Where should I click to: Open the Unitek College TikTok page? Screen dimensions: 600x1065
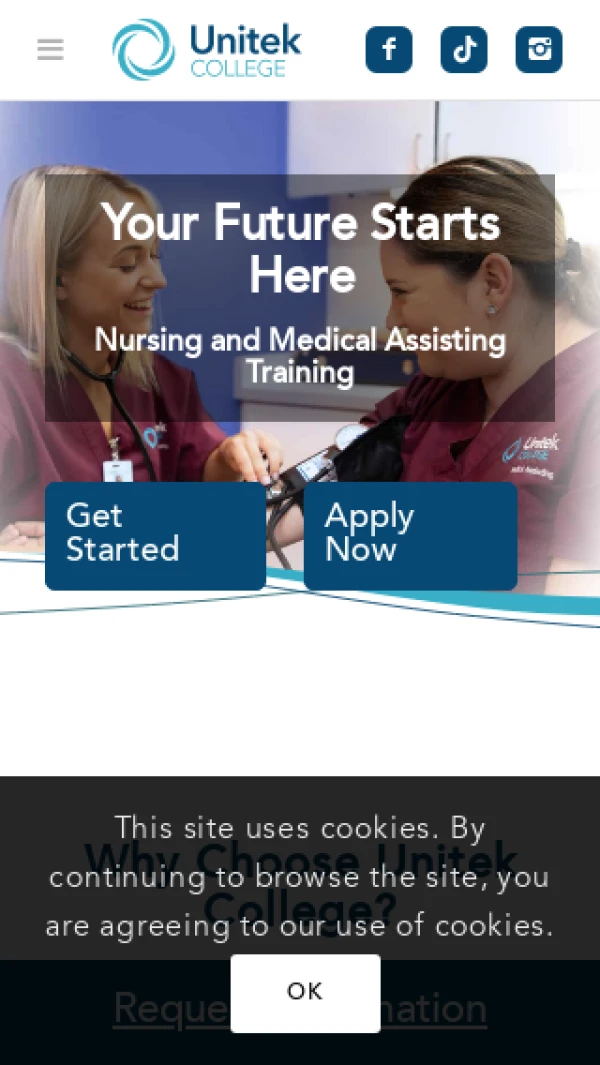pyautogui.click(x=464, y=50)
